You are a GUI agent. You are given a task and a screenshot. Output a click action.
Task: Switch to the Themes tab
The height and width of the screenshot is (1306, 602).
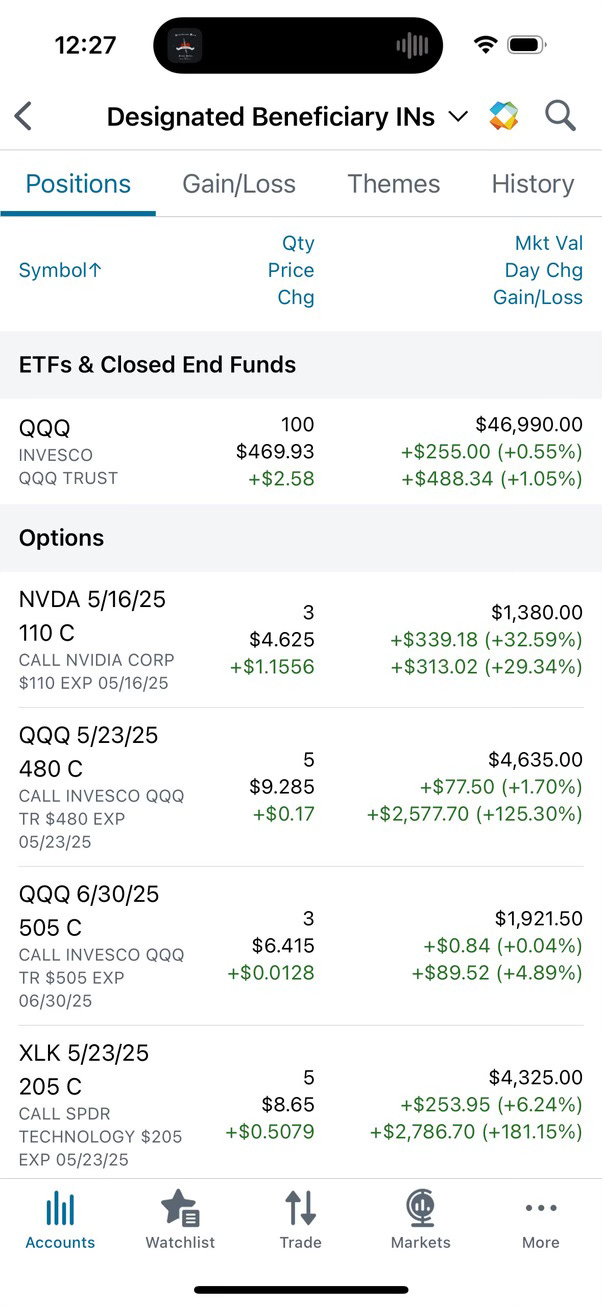coord(393,184)
